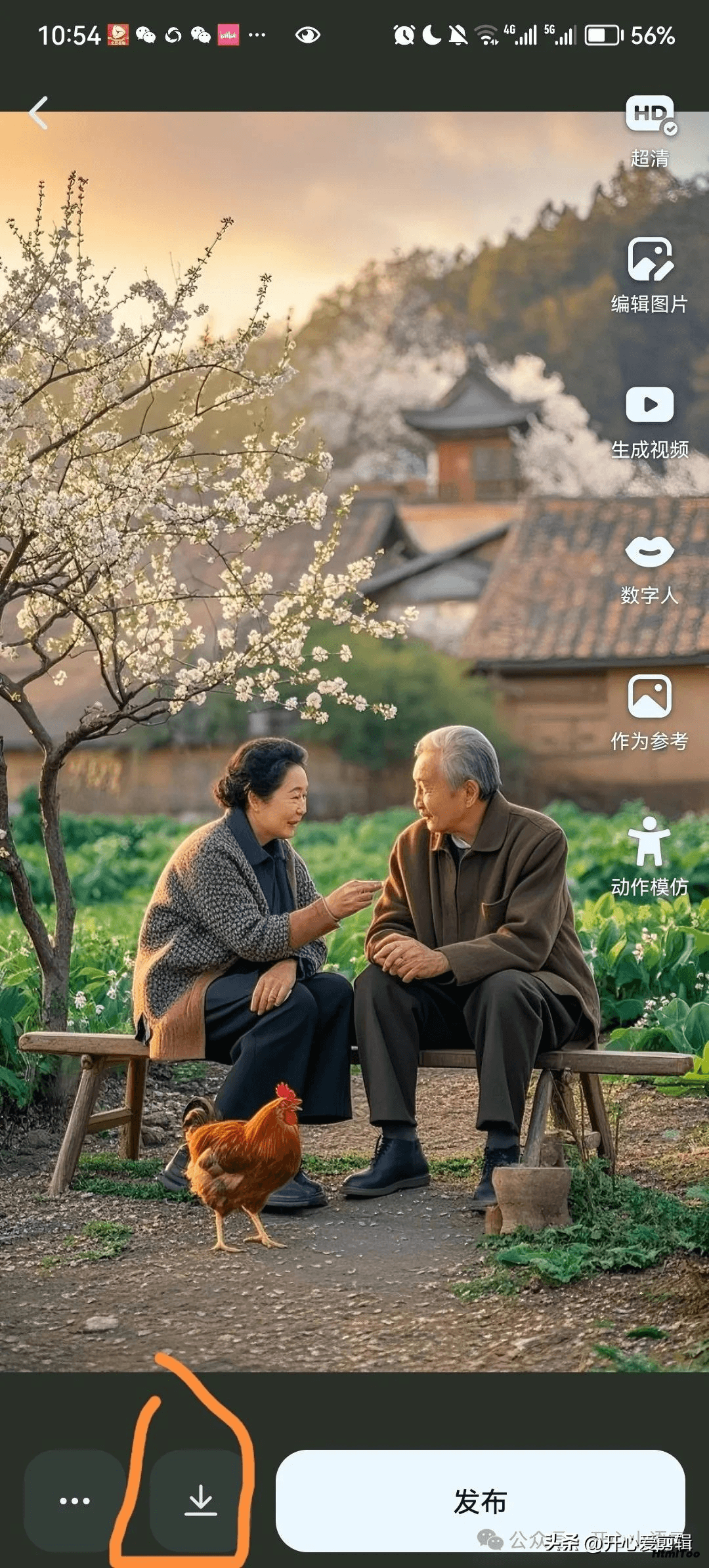Open 编辑图片 image editor
Image resolution: width=709 pixels, height=1568 pixels.
(x=649, y=275)
